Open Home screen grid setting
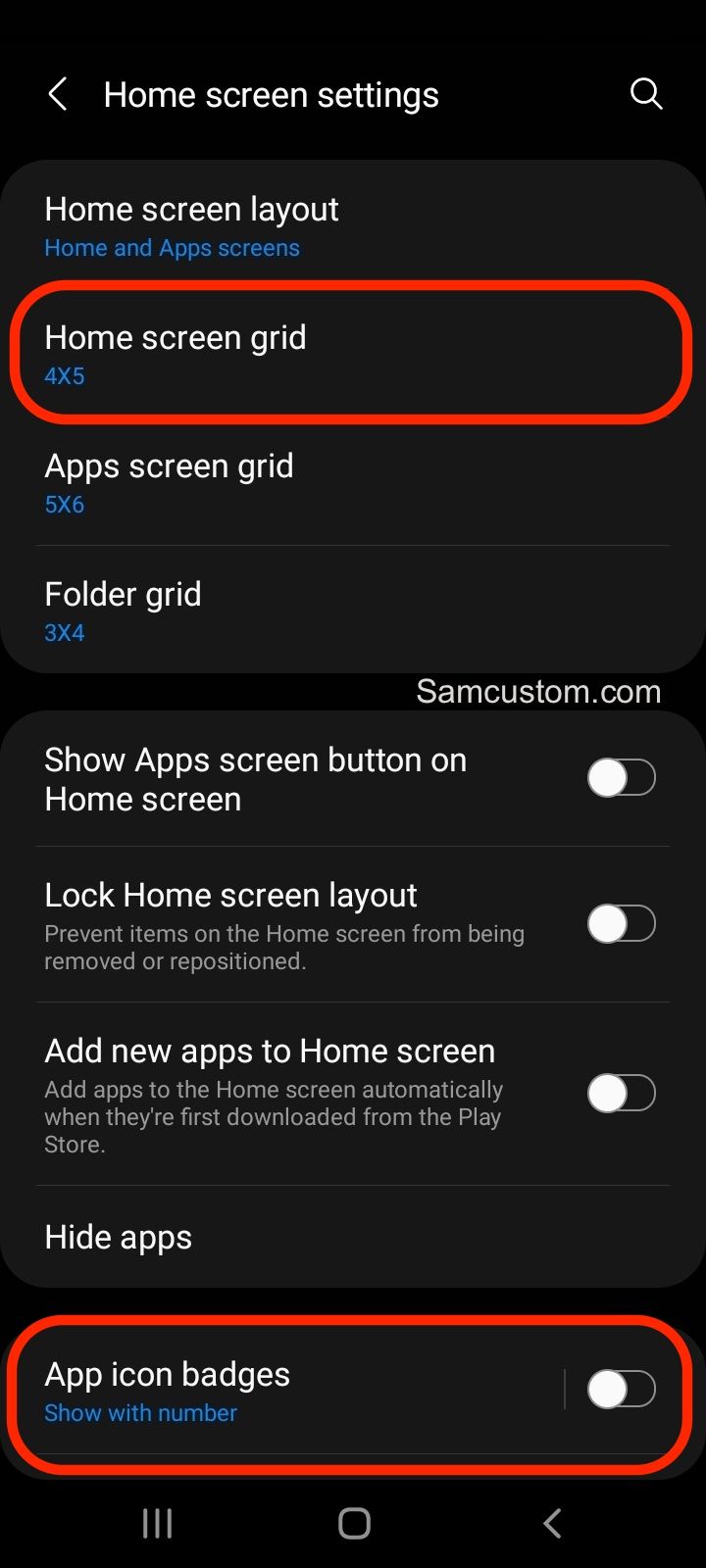Viewport: 706px width, 1568px height. point(353,355)
